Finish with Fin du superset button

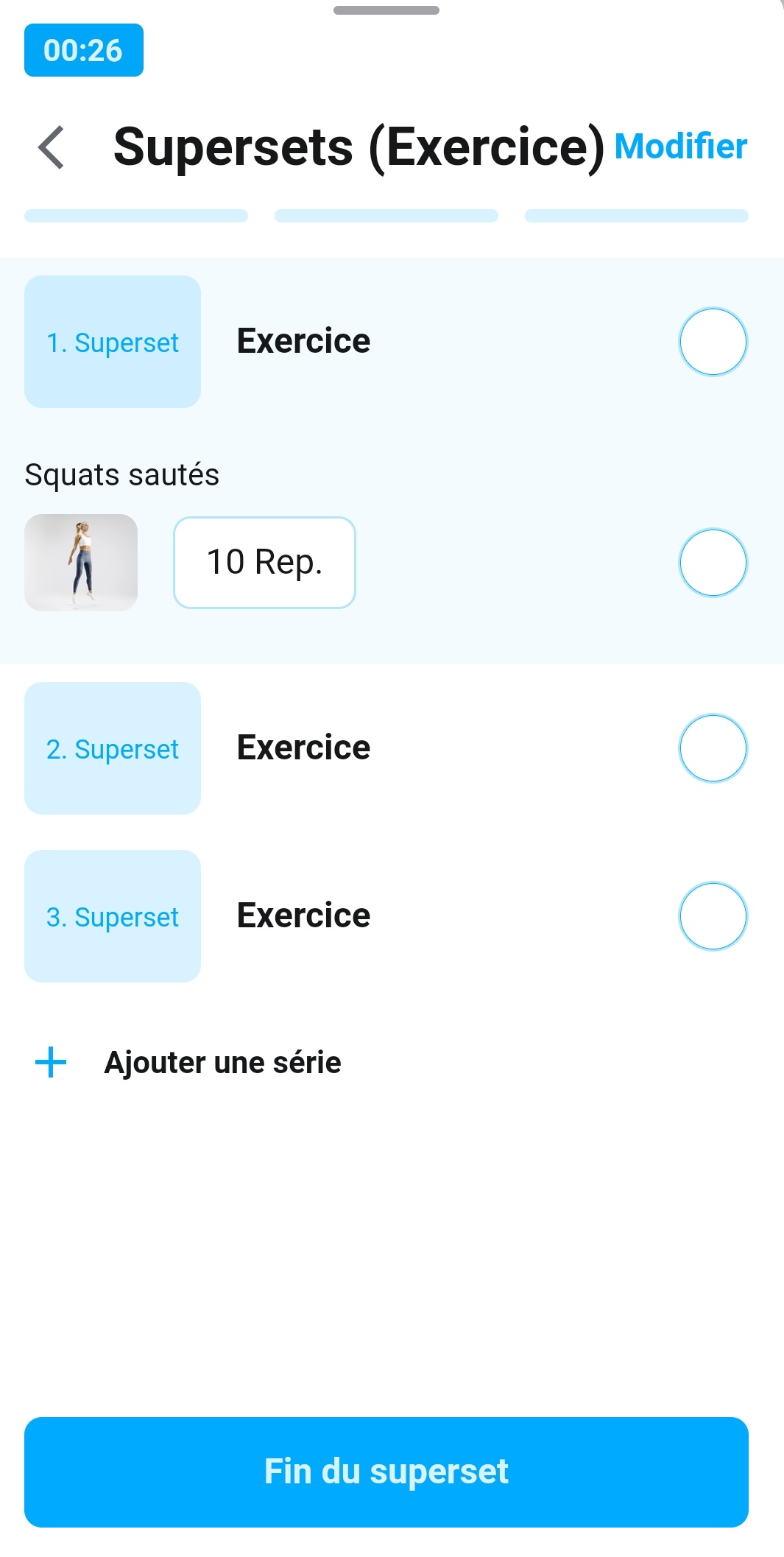(x=386, y=1472)
